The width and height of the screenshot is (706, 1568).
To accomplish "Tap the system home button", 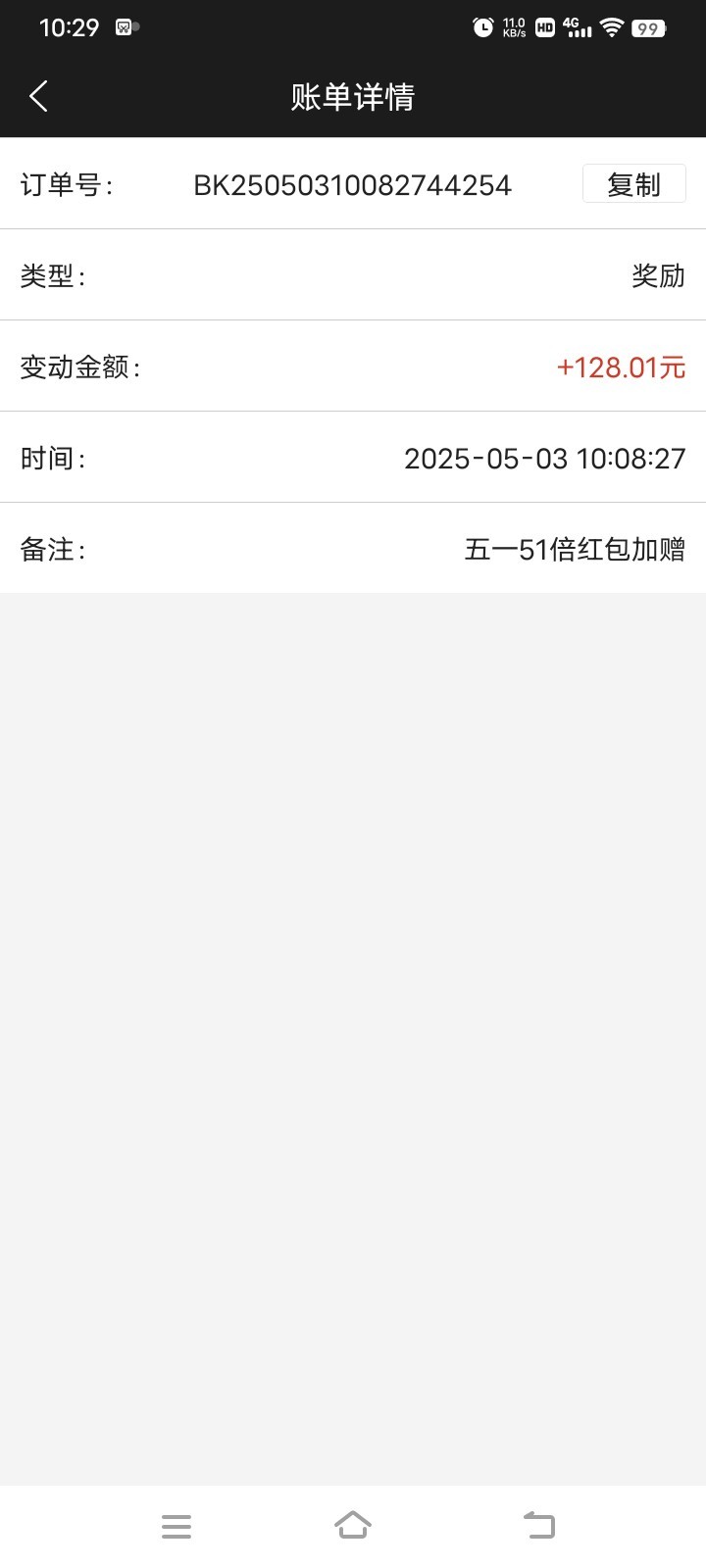I will click(353, 1525).
